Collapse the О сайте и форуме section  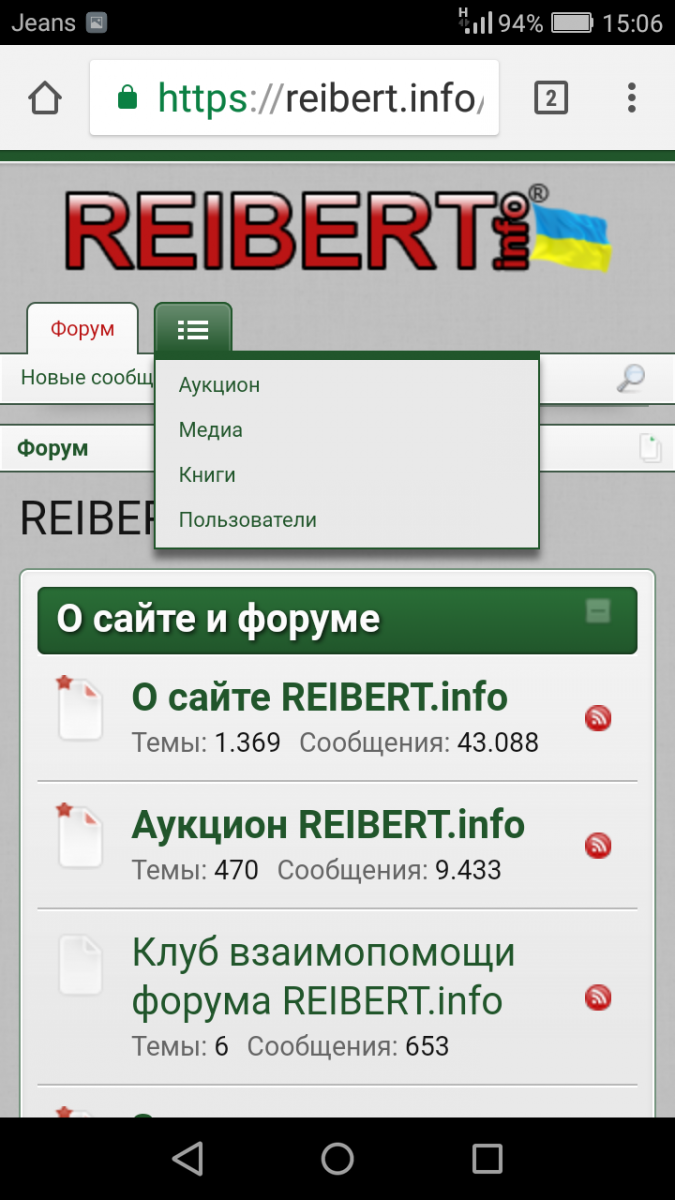pyautogui.click(x=598, y=610)
